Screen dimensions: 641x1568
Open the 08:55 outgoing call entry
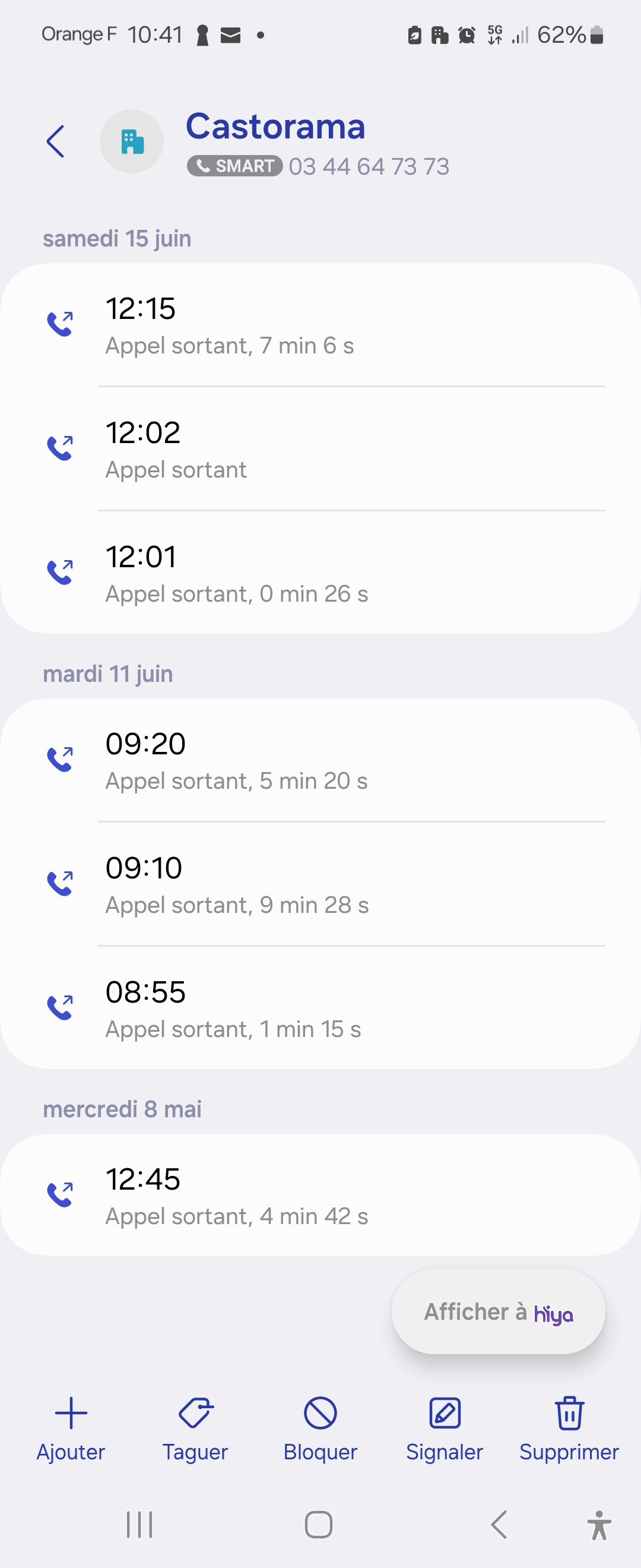tap(320, 1009)
